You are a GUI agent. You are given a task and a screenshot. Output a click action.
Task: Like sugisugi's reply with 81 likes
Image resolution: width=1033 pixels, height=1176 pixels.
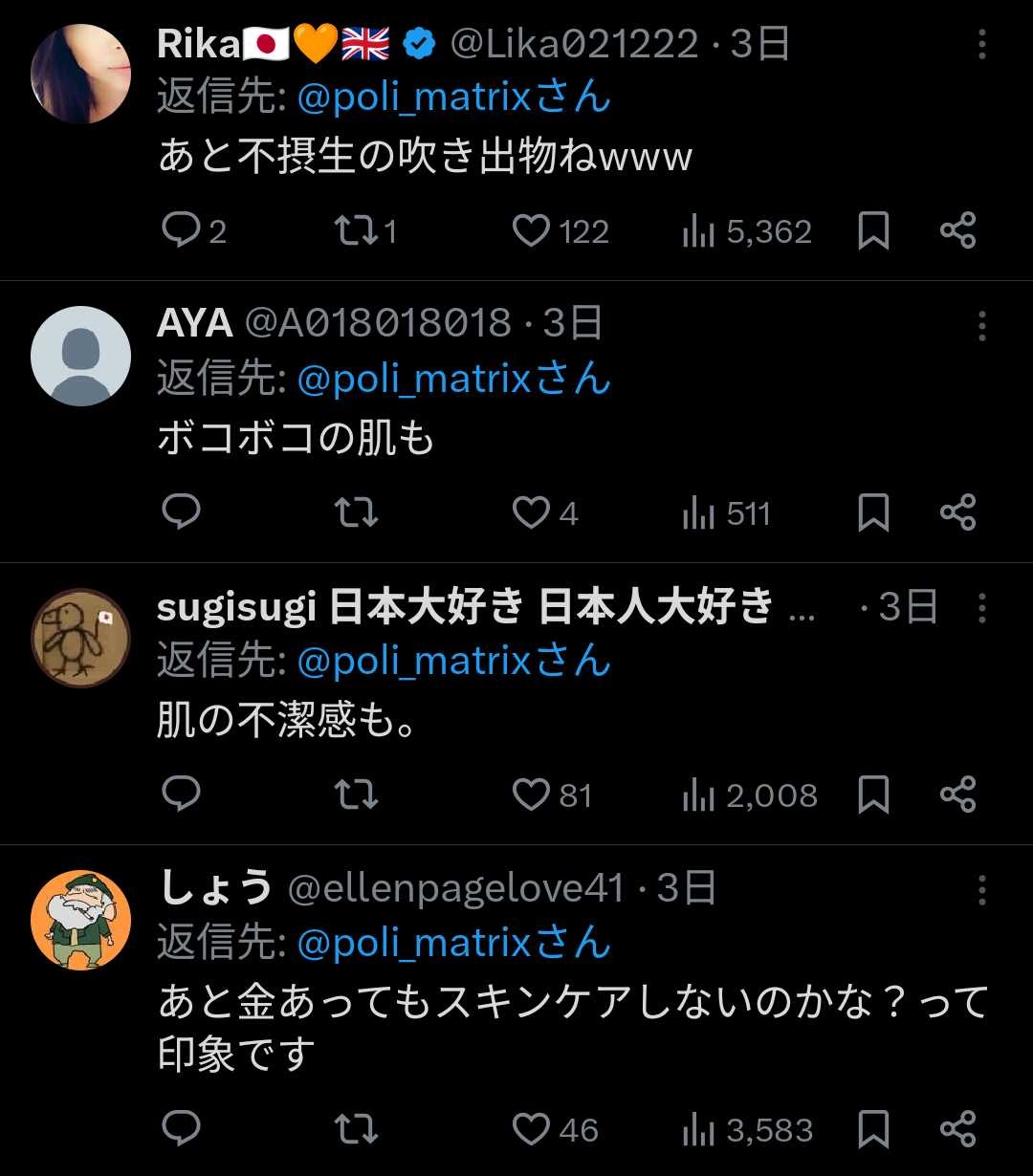tap(532, 795)
